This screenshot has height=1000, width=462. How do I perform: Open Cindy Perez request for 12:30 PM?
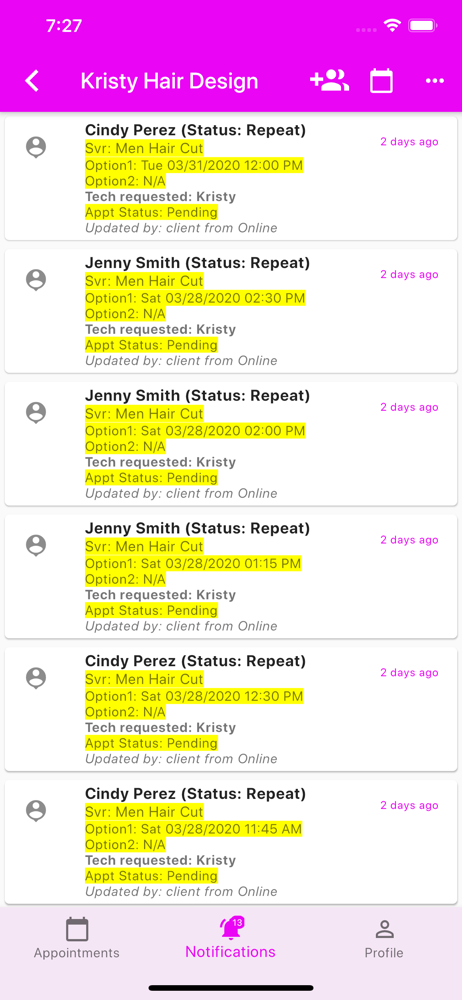click(x=231, y=709)
